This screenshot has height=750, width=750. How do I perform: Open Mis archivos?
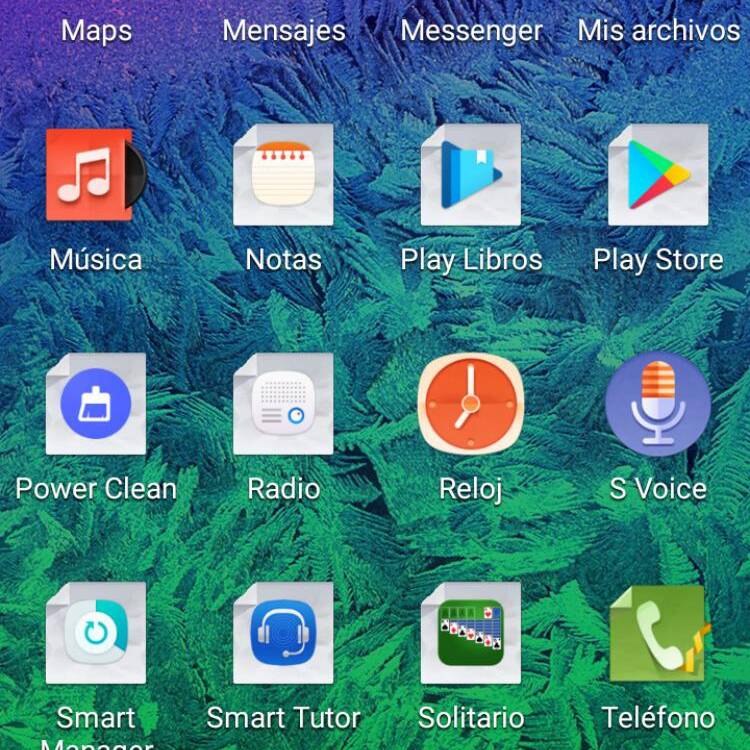tap(658, 30)
